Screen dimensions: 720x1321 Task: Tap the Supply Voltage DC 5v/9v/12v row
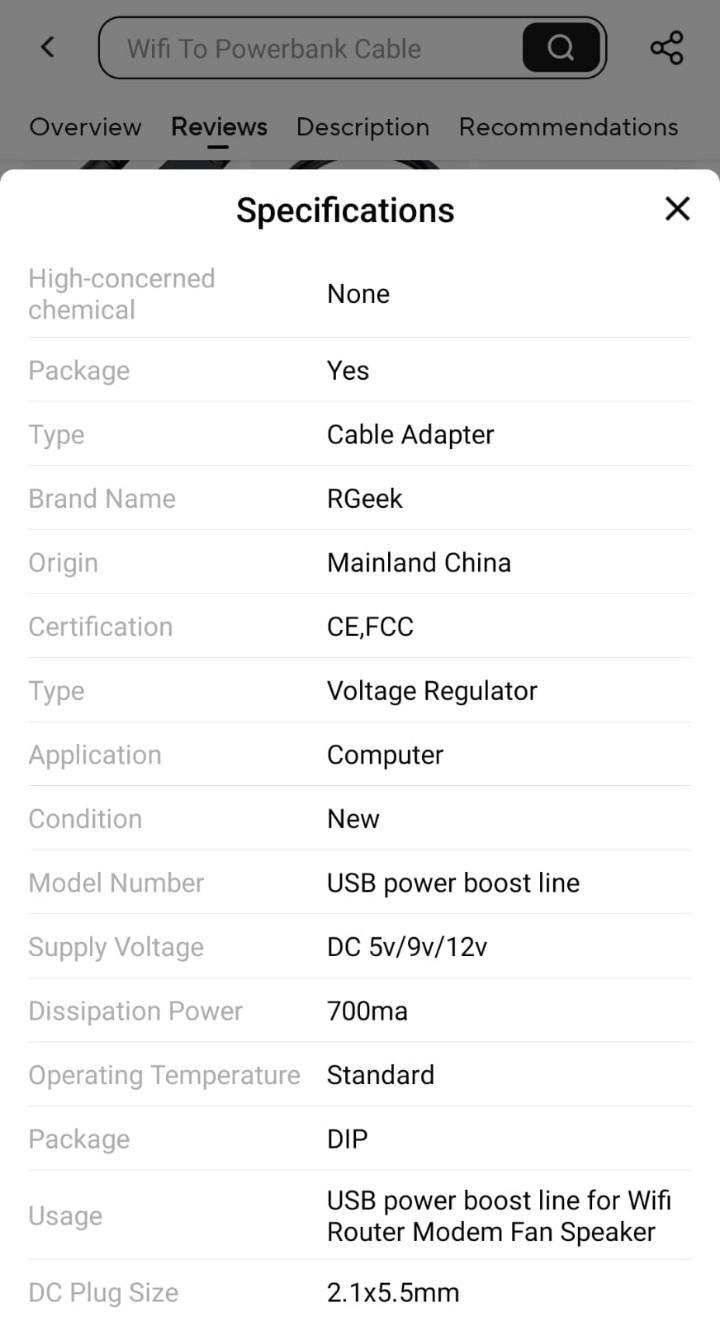coord(405,946)
